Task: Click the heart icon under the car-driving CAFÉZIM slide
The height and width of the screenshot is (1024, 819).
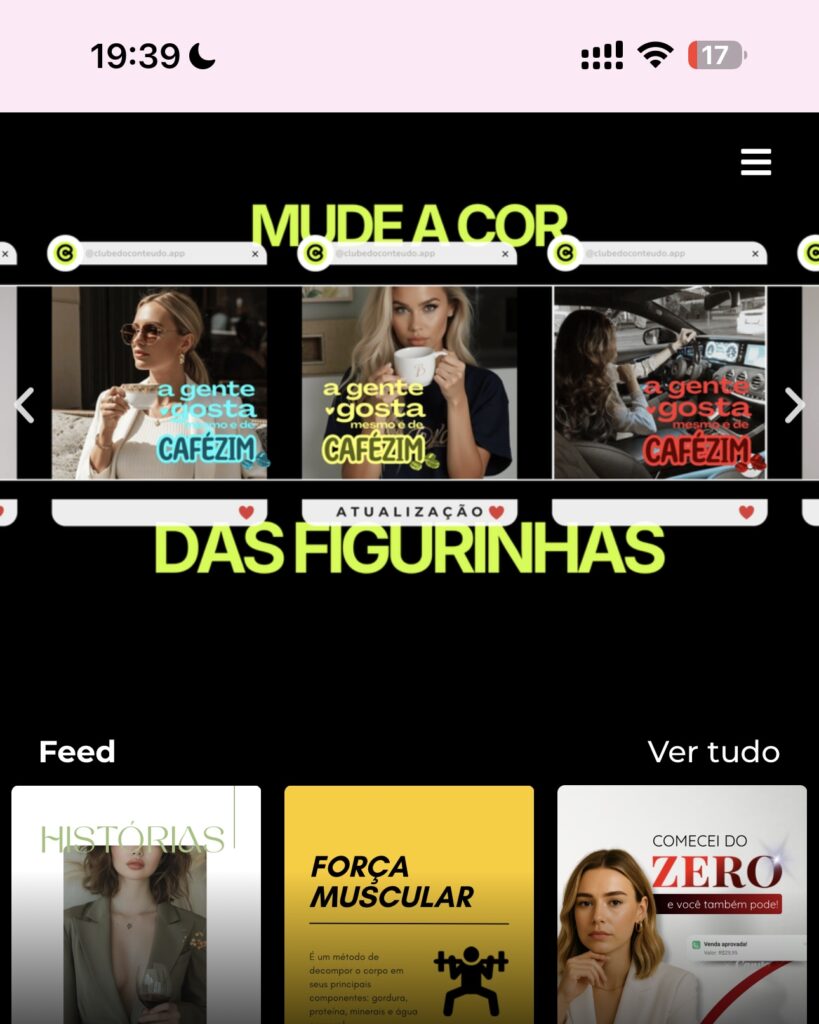Action: coord(744,509)
